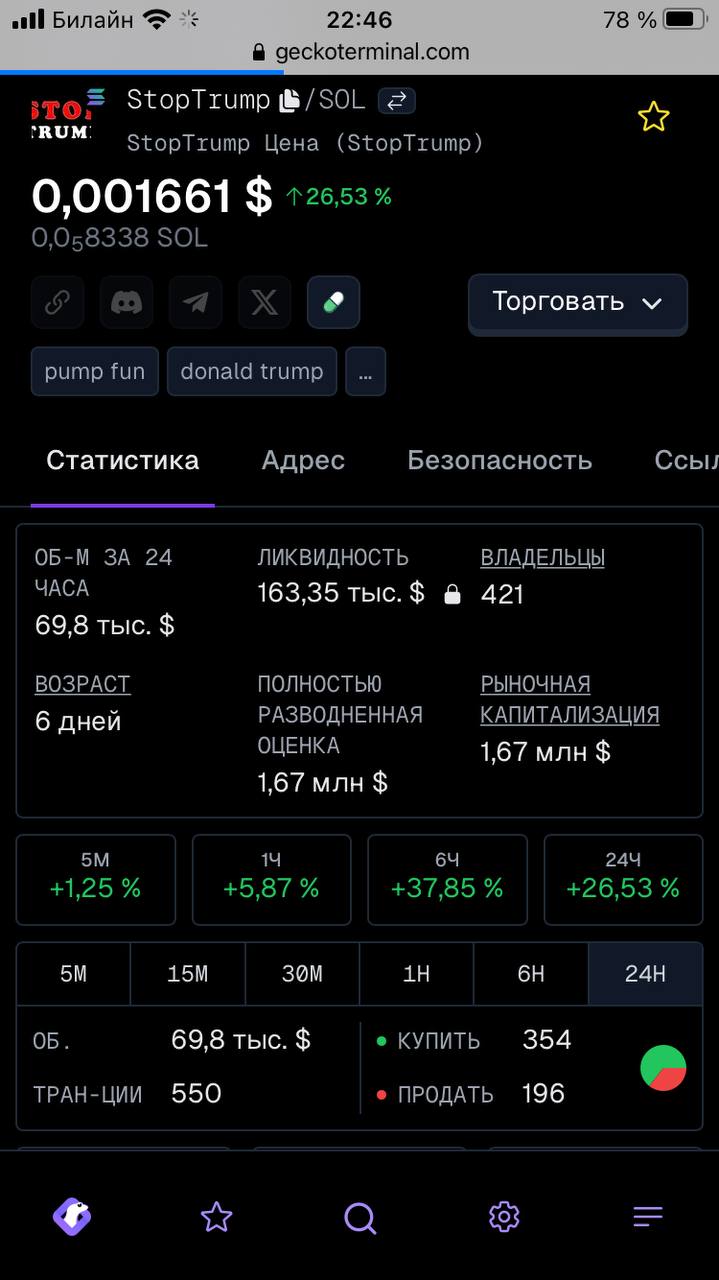Choose the 6H stats interval

(x=531, y=974)
